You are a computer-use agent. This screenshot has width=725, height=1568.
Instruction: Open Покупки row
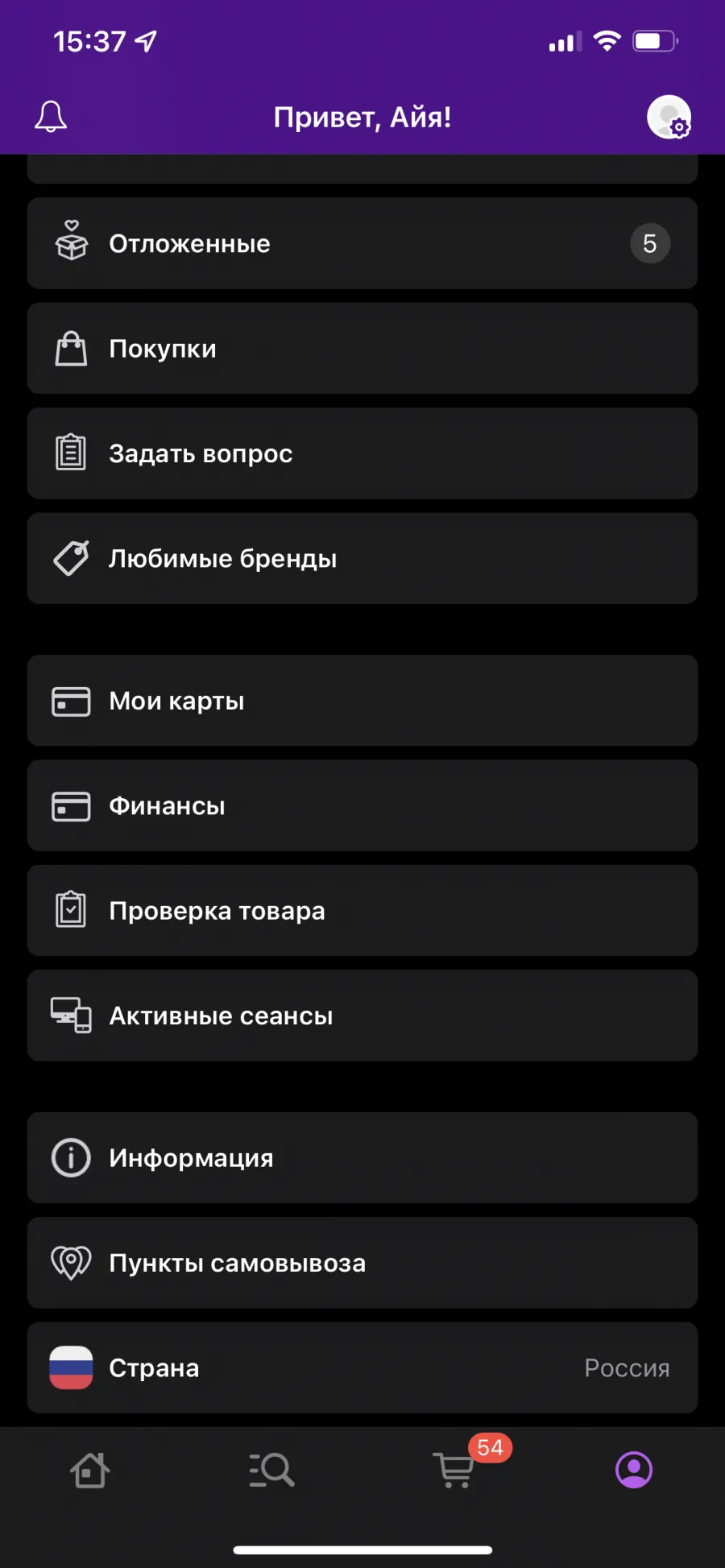click(x=362, y=349)
